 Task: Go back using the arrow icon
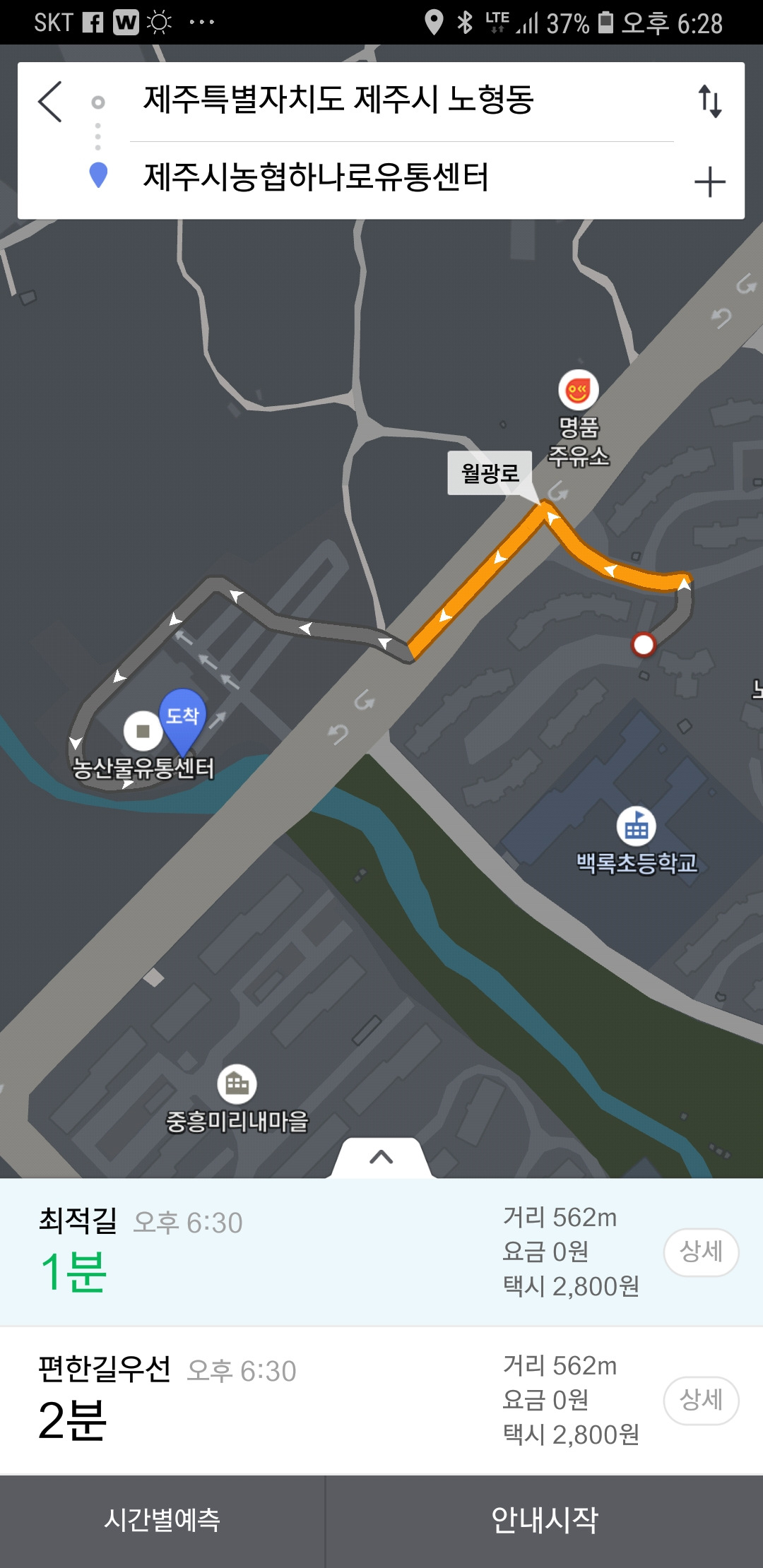(50, 102)
